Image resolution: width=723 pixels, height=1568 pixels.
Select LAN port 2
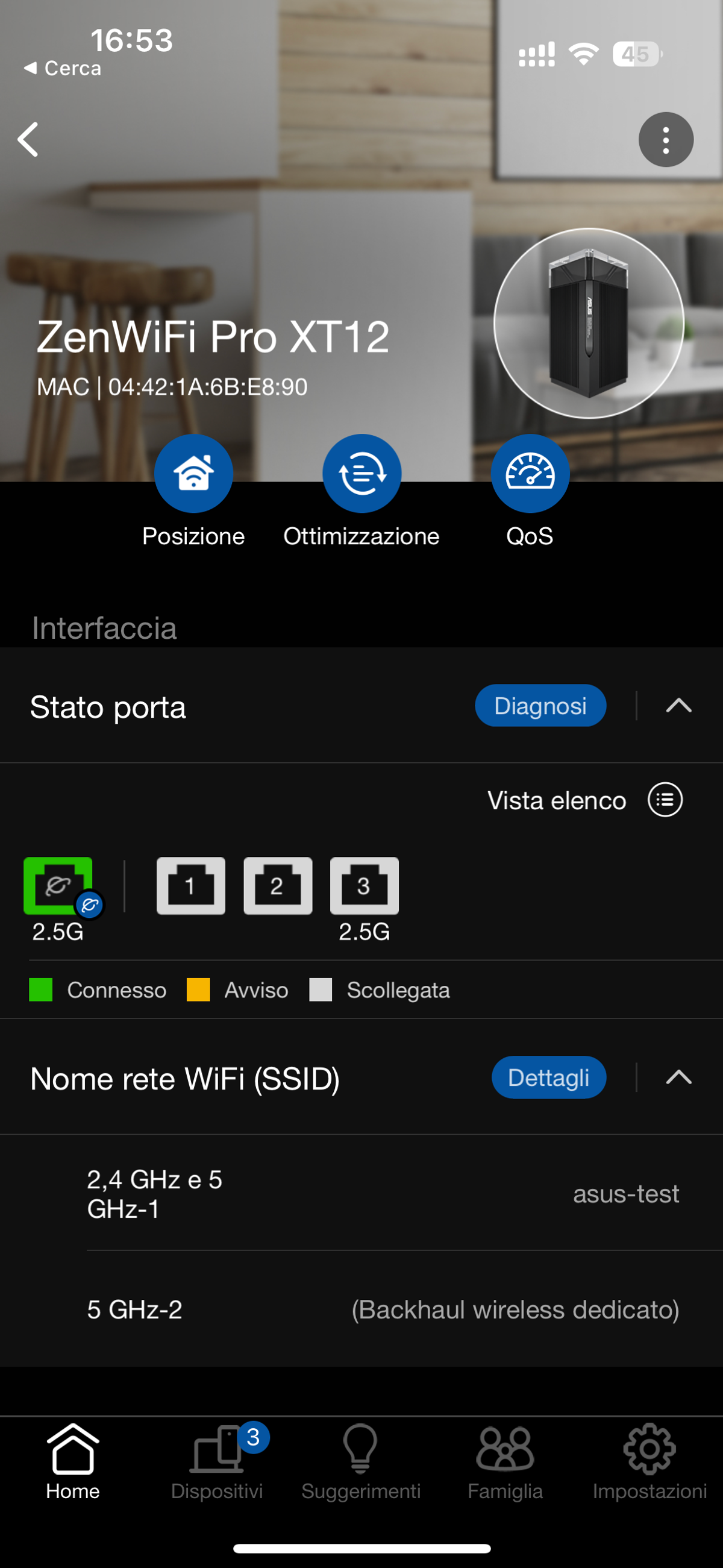[x=278, y=886]
